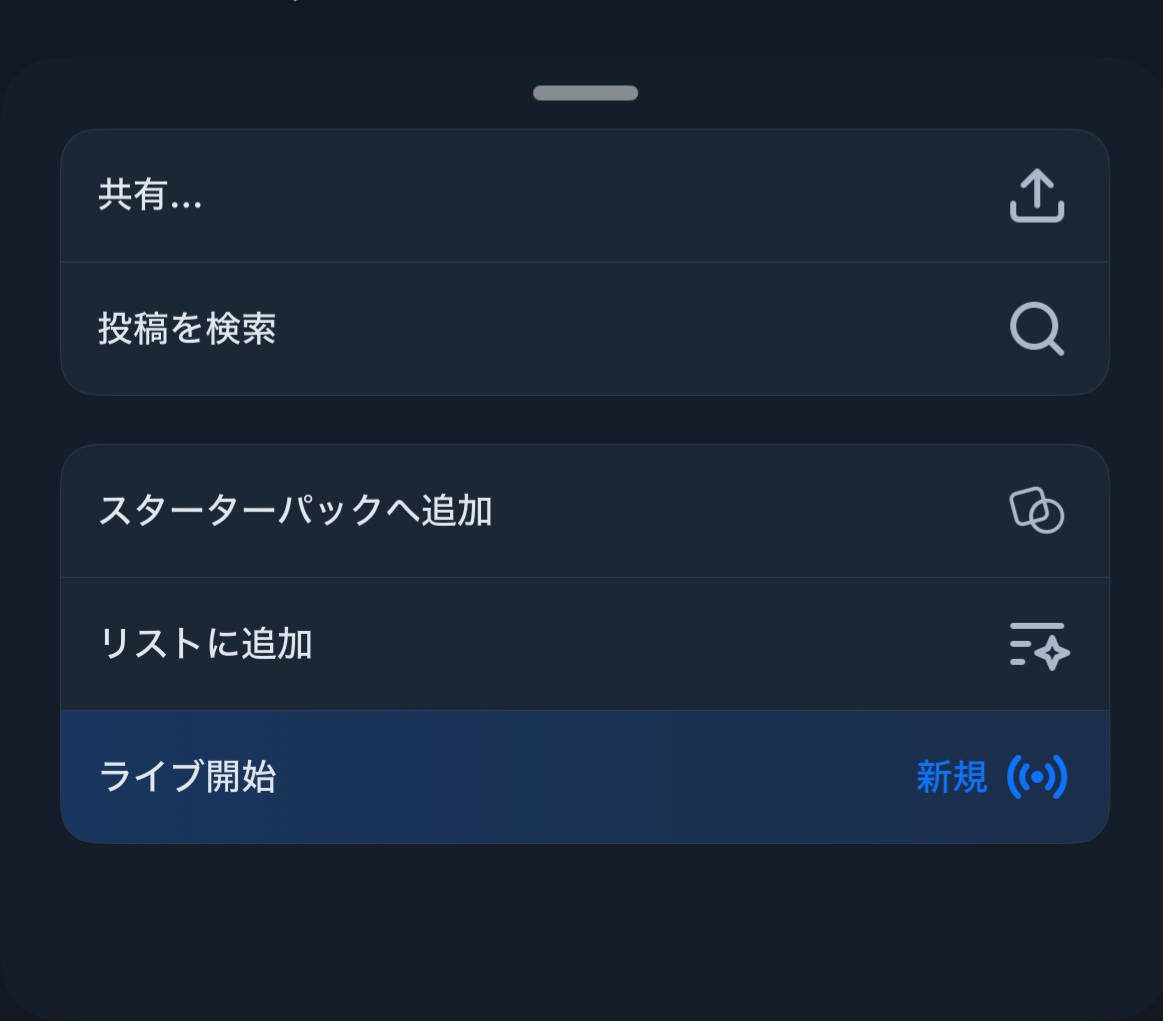Open 投稿を検索 to search posts
1163x1021 pixels.
(x=584, y=328)
